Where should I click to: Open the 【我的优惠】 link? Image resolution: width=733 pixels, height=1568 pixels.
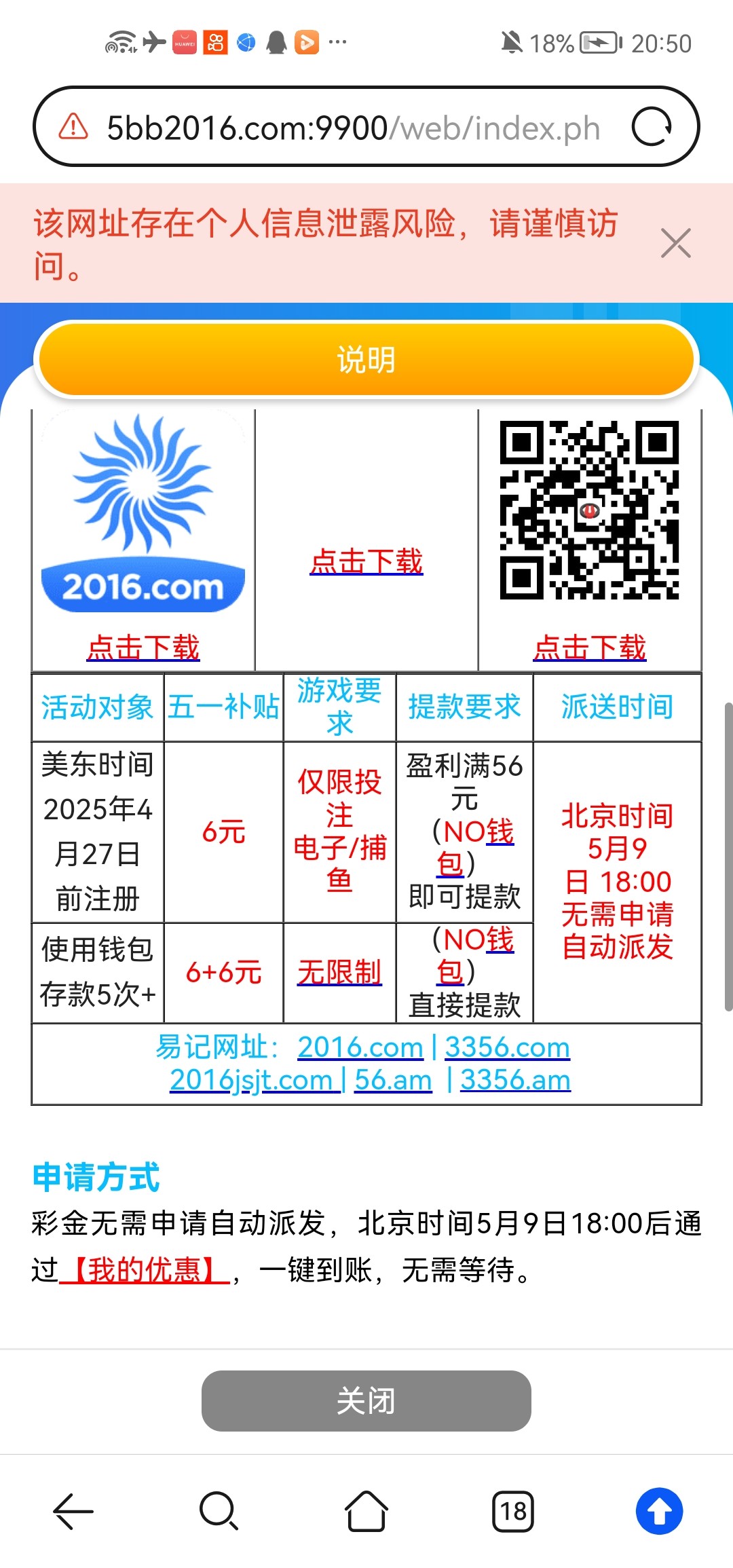144,1269
